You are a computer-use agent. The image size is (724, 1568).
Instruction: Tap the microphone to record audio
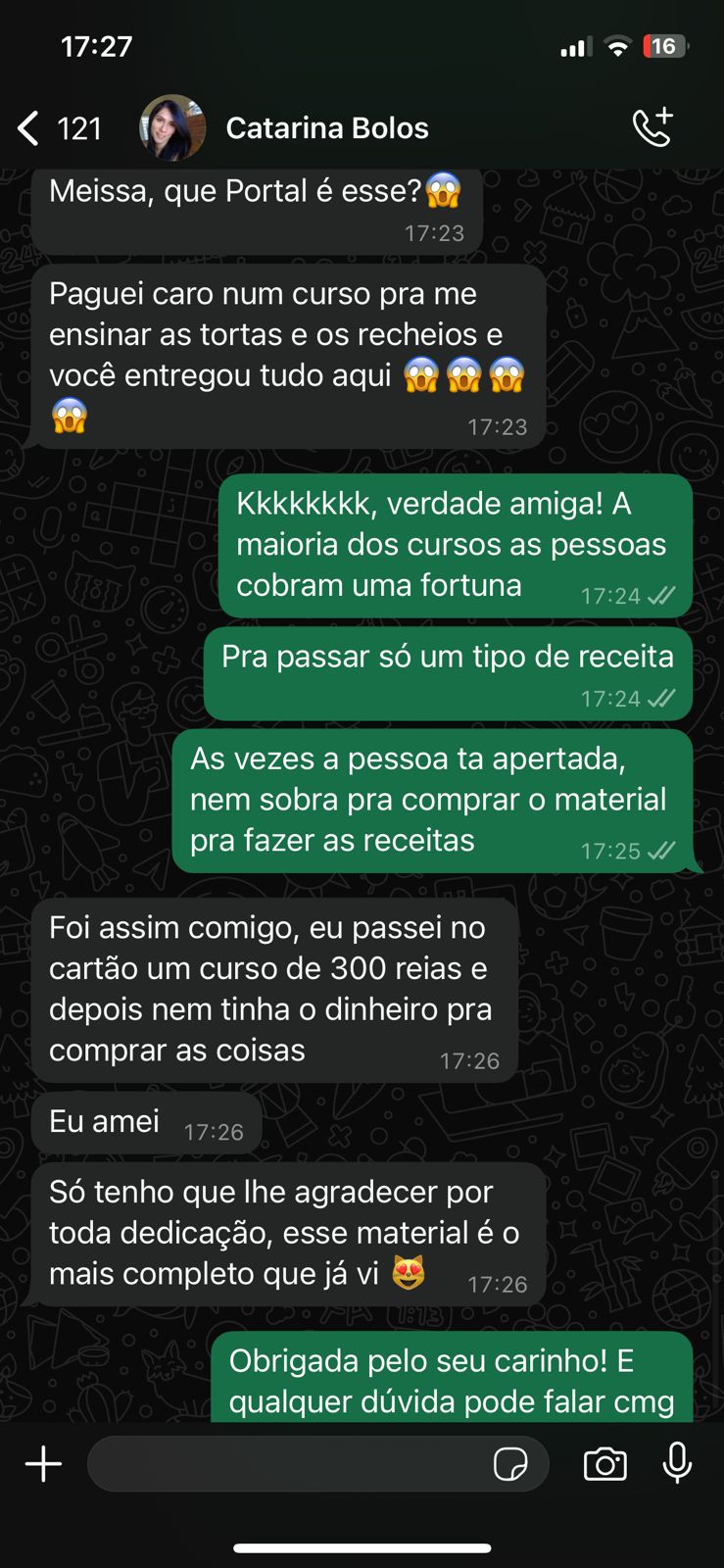pyautogui.click(x=677, y=1463)
